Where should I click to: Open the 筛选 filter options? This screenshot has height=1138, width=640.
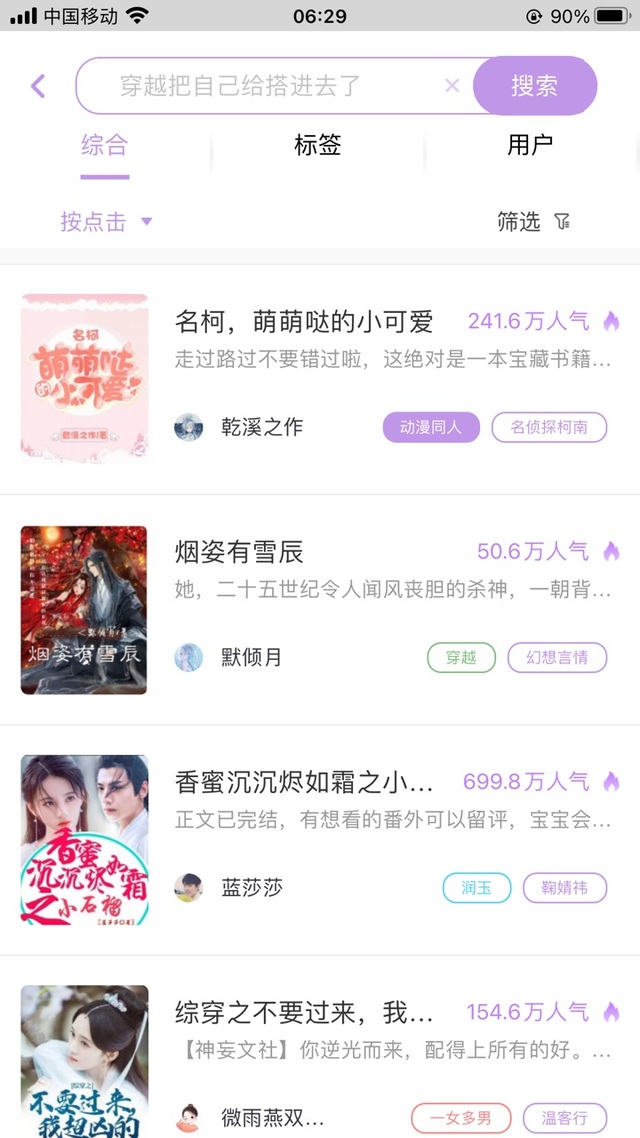tap(533, 221)
